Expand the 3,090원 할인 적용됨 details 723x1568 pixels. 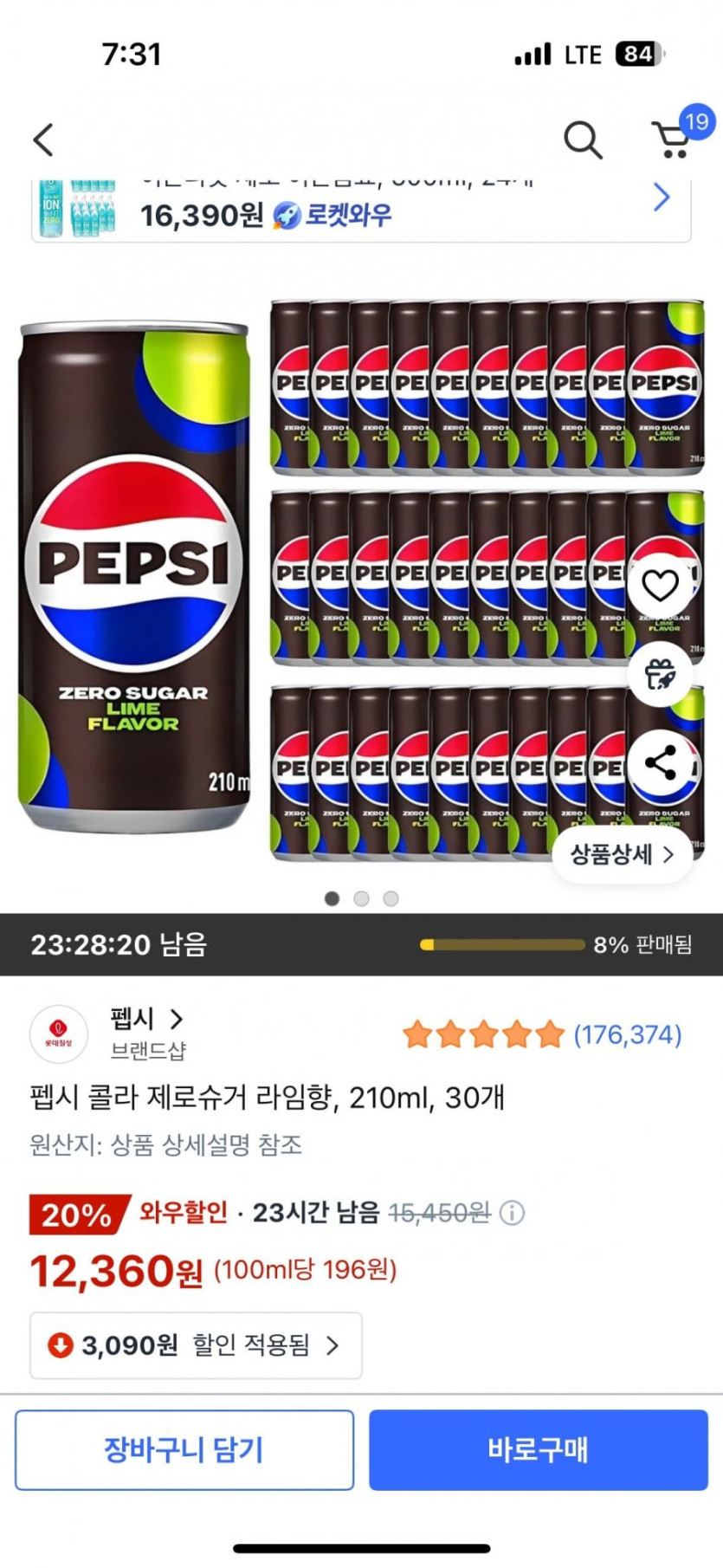(x=195, y=1345)
